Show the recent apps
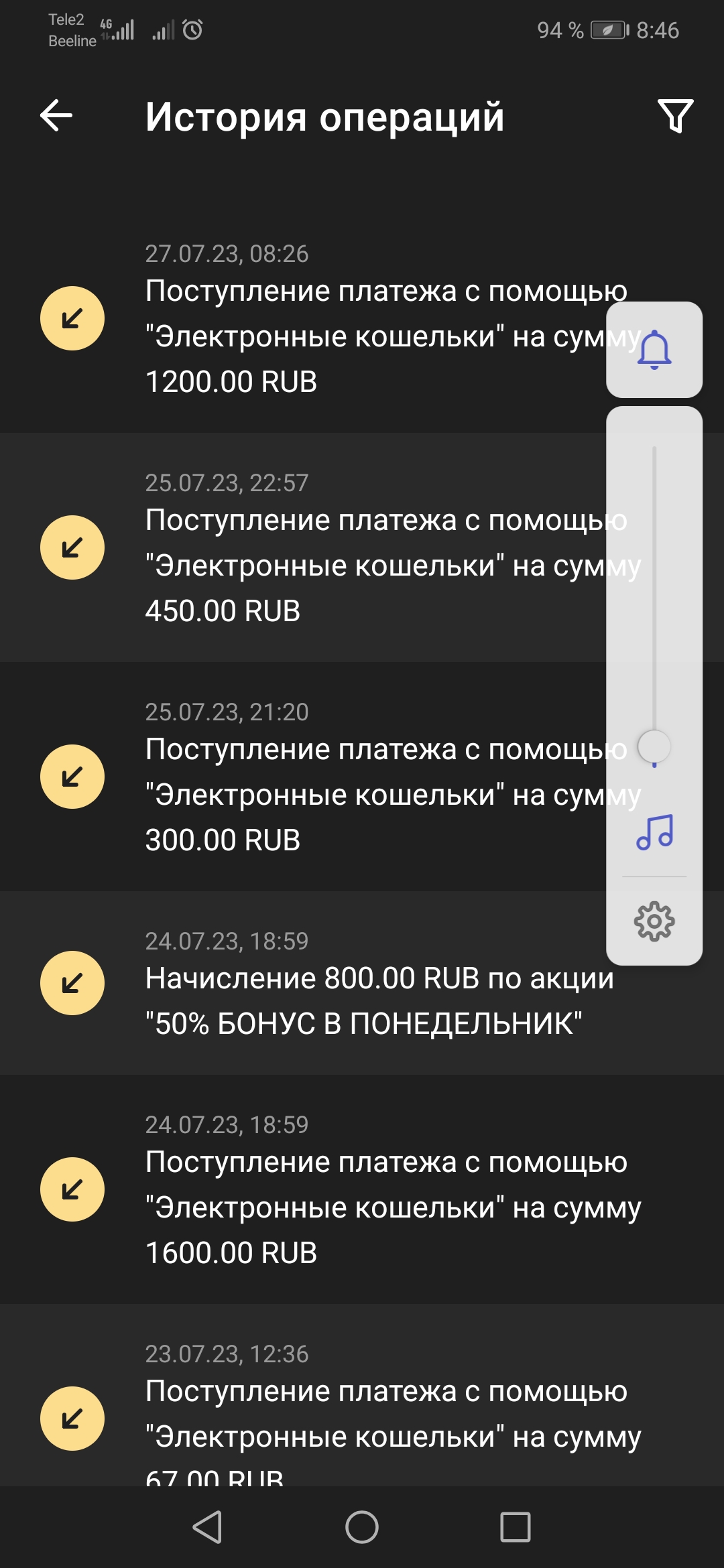This screenshot has height=1568, width=724. (x=515, y=1527)
